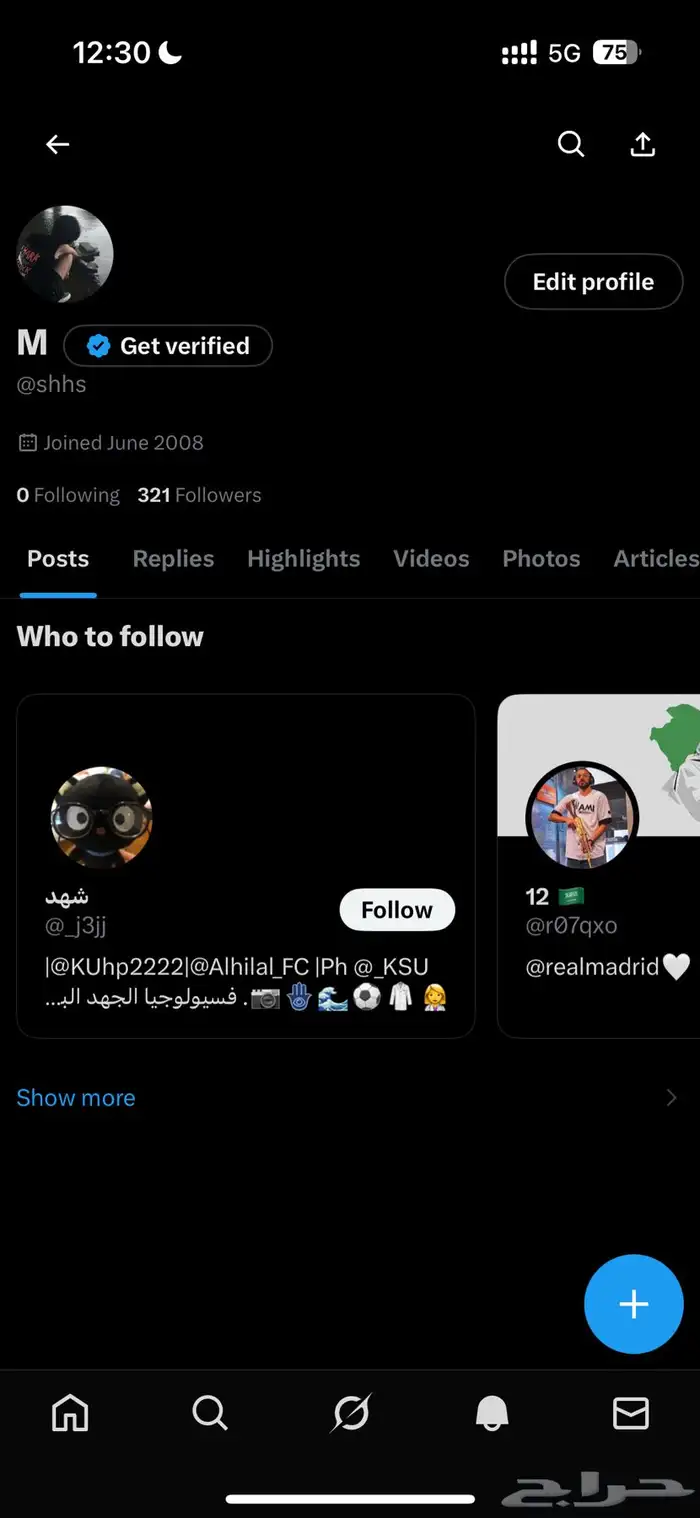Switch to the Replies tab

pyautogui.click(x=173, y=559)
